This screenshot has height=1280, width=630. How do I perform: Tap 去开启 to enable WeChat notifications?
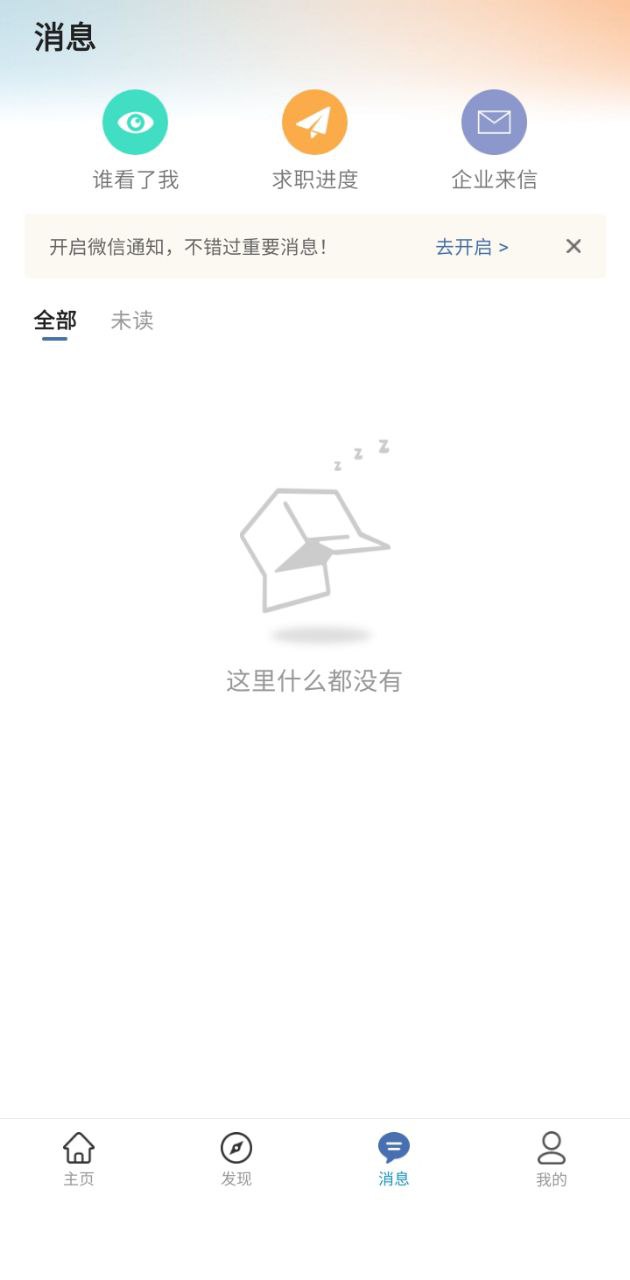click(x=471, y=247)
